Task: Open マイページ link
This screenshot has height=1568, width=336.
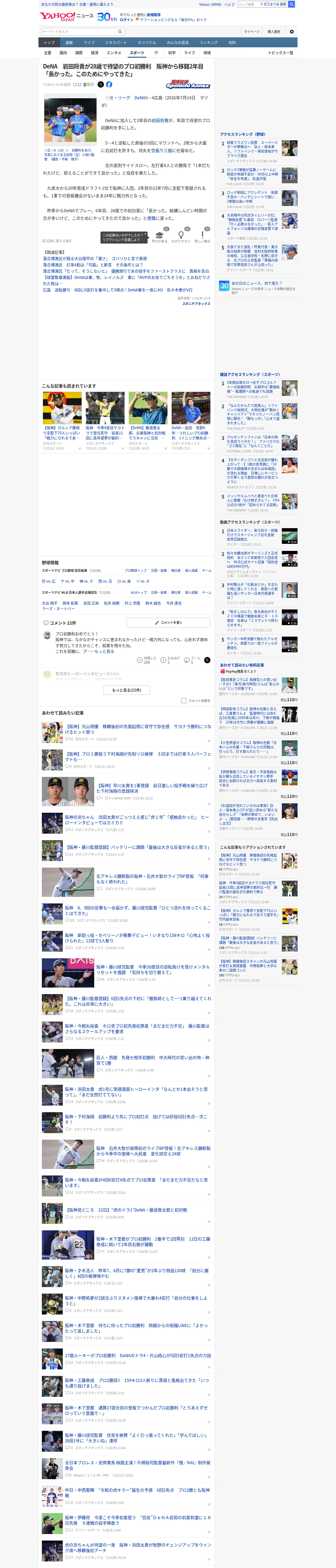Action: 252,32
